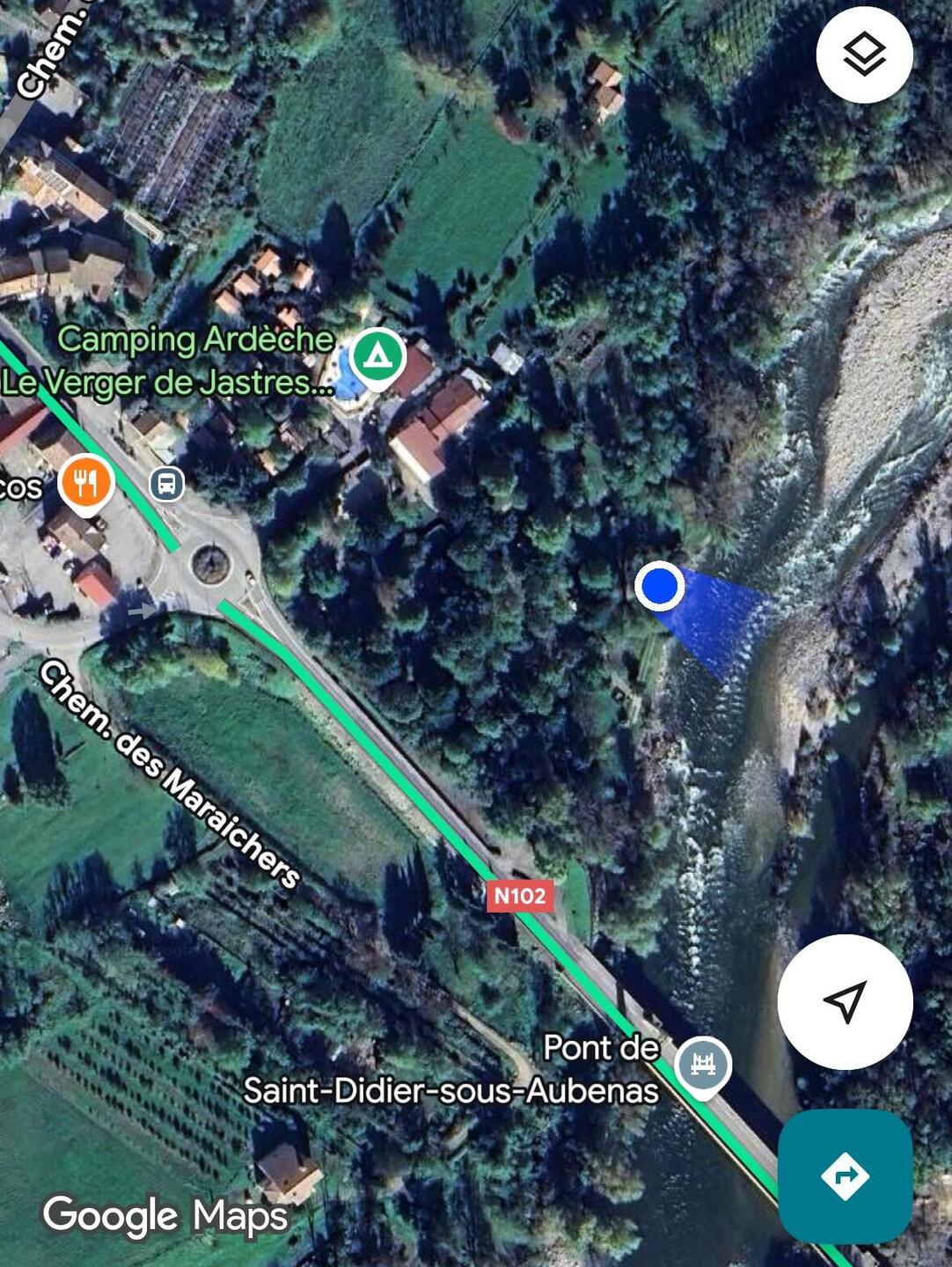The height and width of the screenshot is (1267, 952).
Task: Open the map layers selector
Action: [864, 55]
